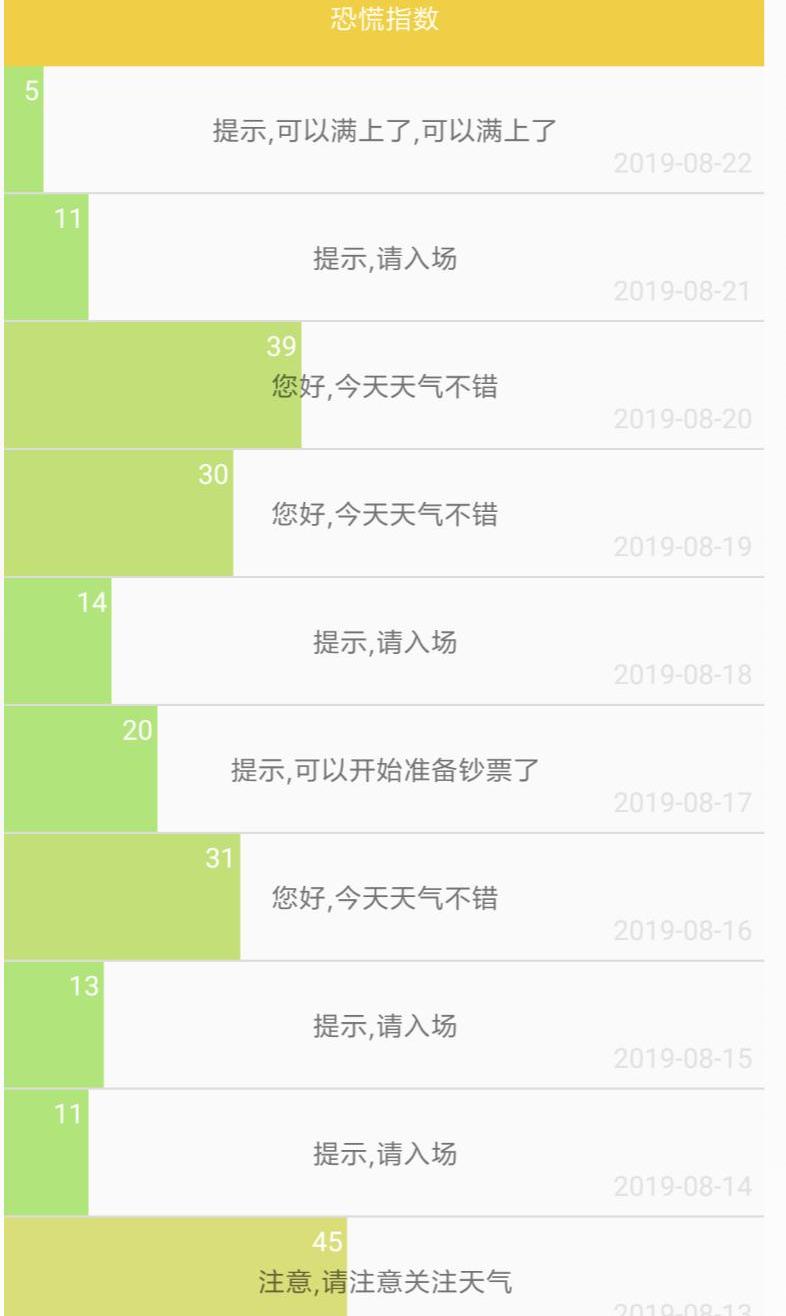
Task: Open the row showing index 45
Action: click(x=384, y=1270)
